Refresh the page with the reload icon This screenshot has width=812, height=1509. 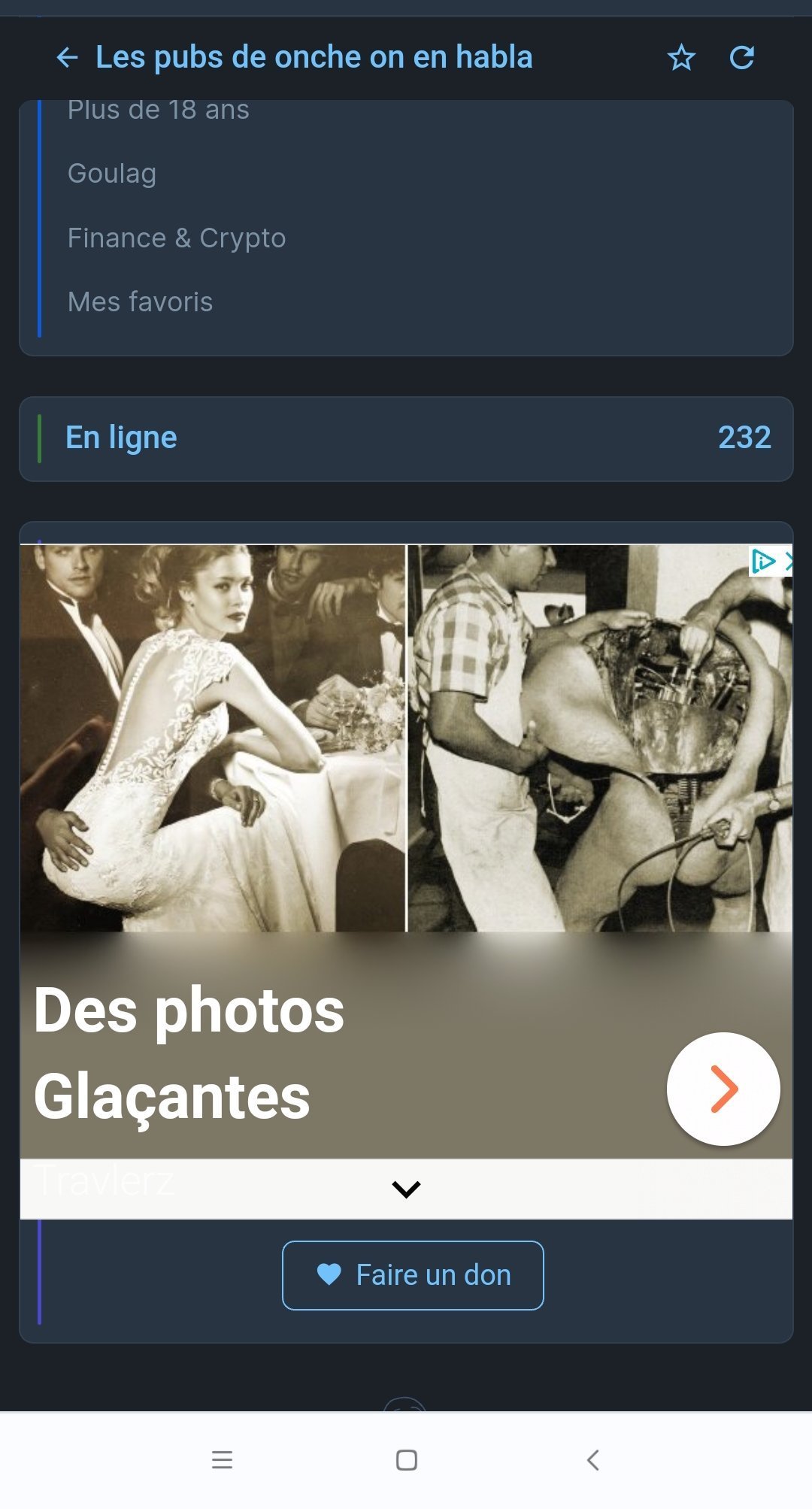point(742,58)
